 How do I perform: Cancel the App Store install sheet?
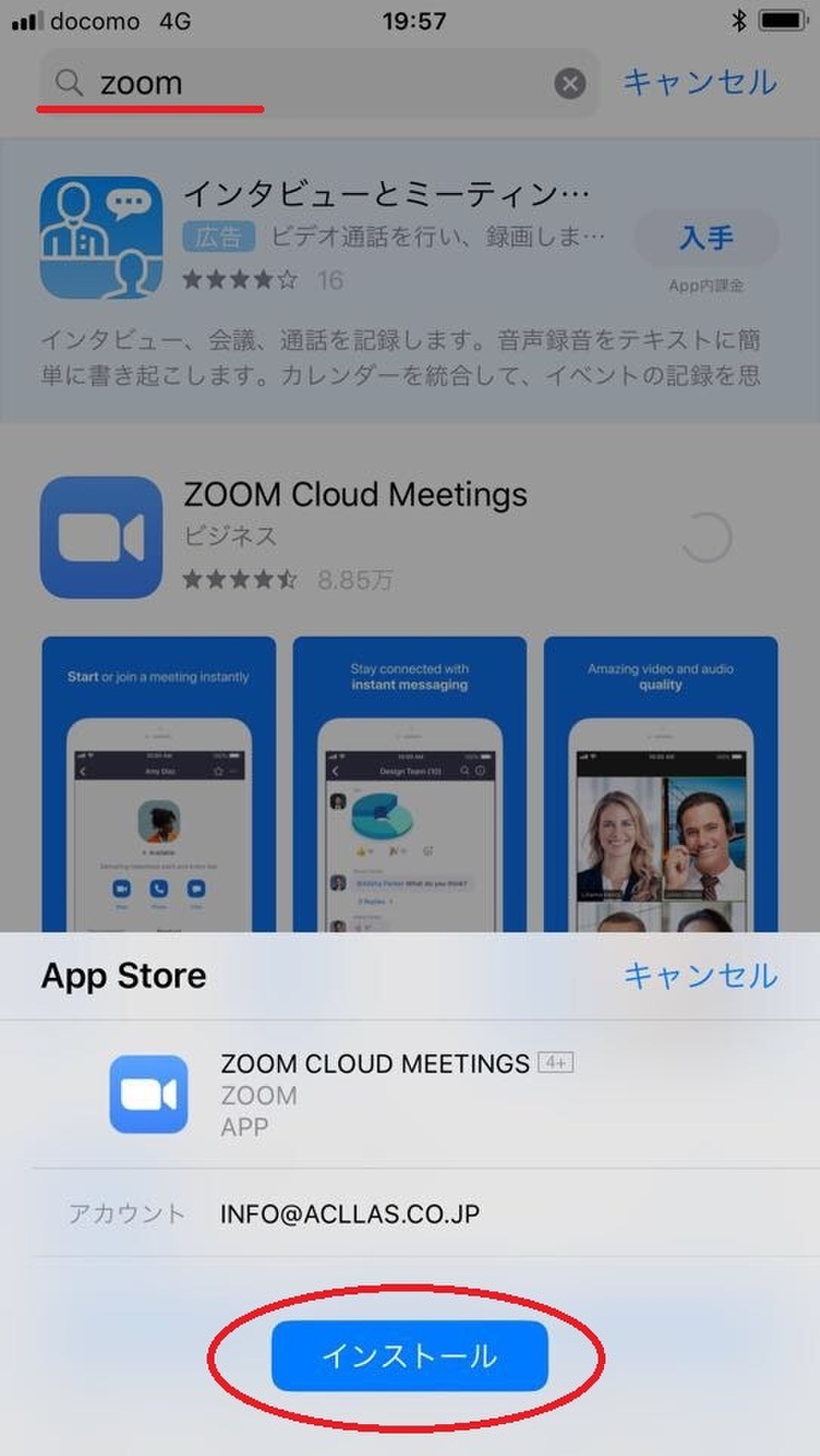(x=700, y=976)
